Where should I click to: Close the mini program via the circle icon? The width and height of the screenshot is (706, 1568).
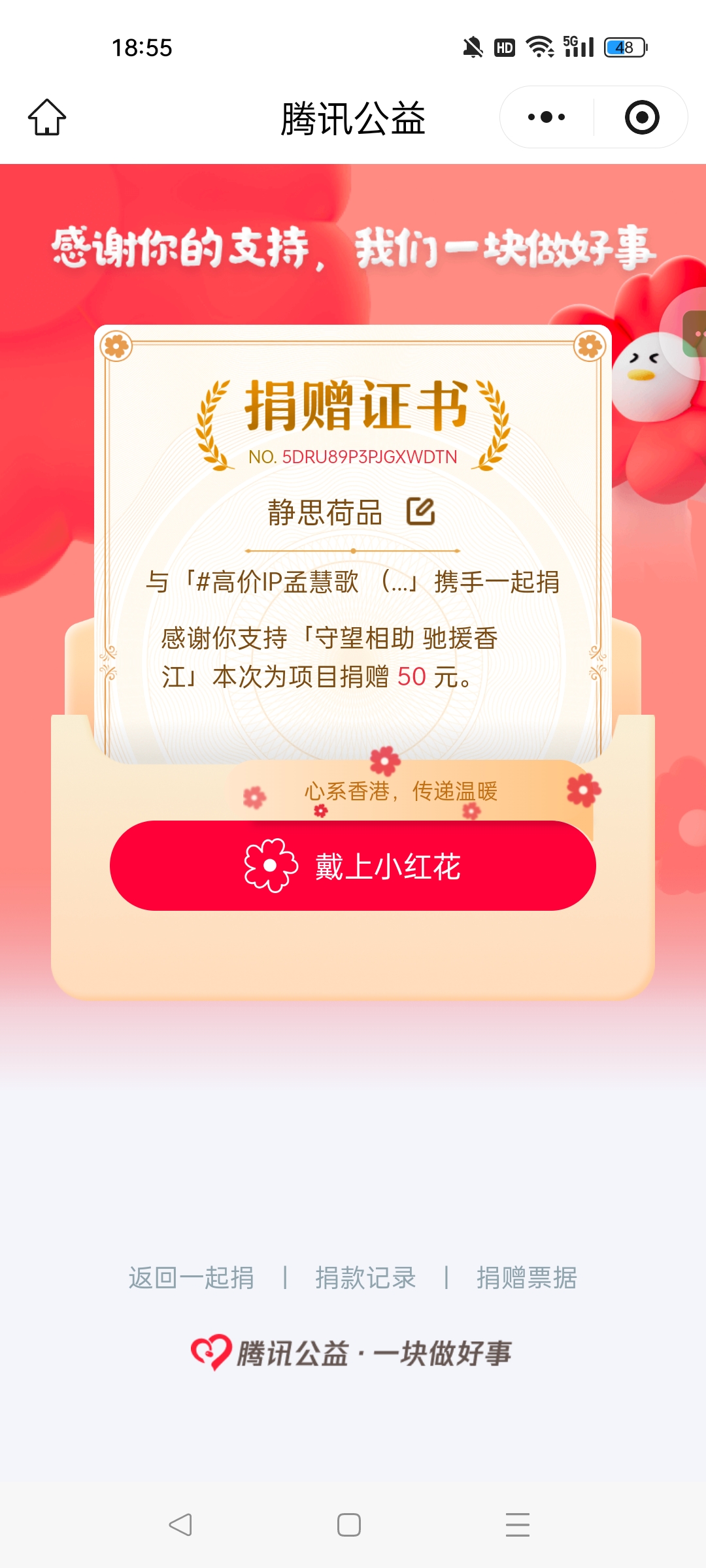click(642, 118)
